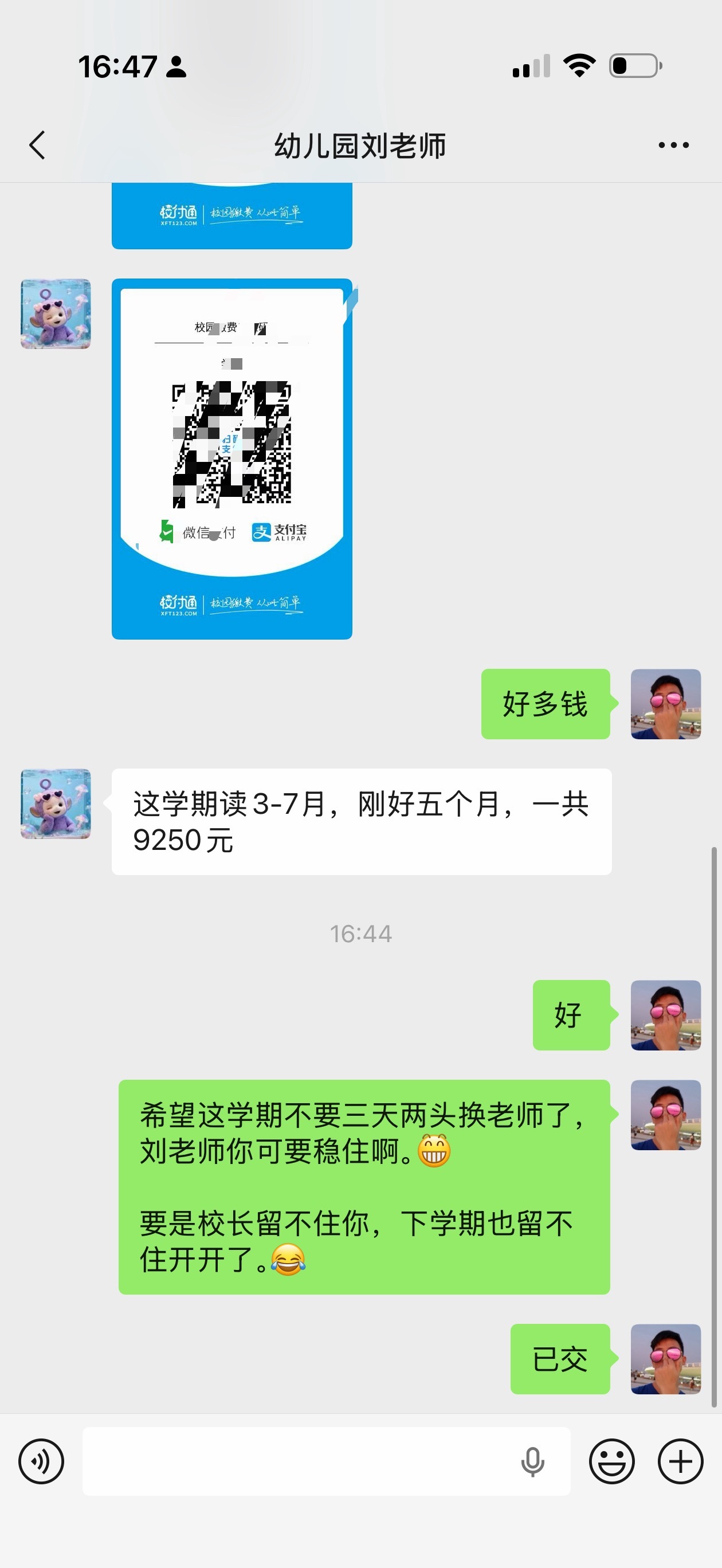Tap your own pink-sunglasses avatar
Screen dimensions: 722x1568
666,704
